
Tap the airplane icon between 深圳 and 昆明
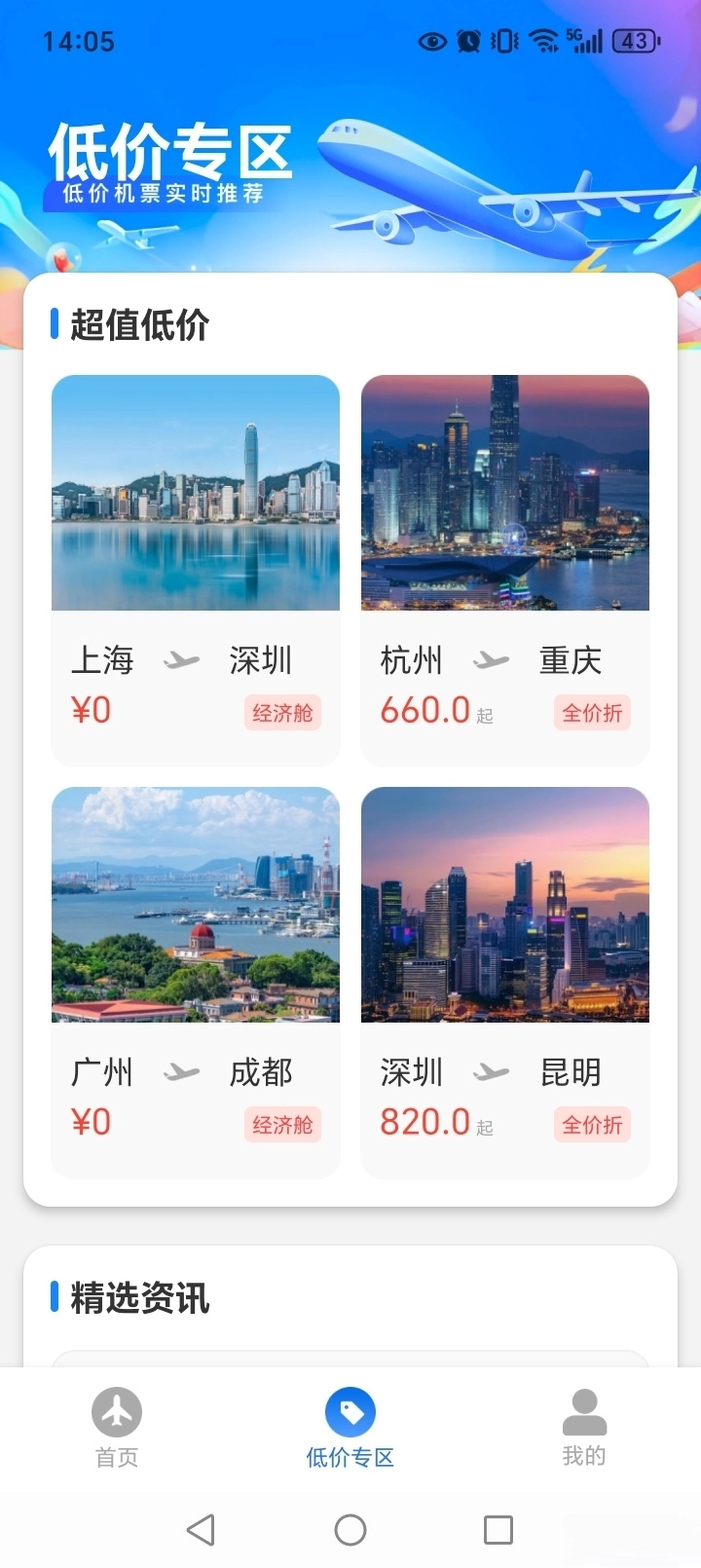tap(492, 1072)
